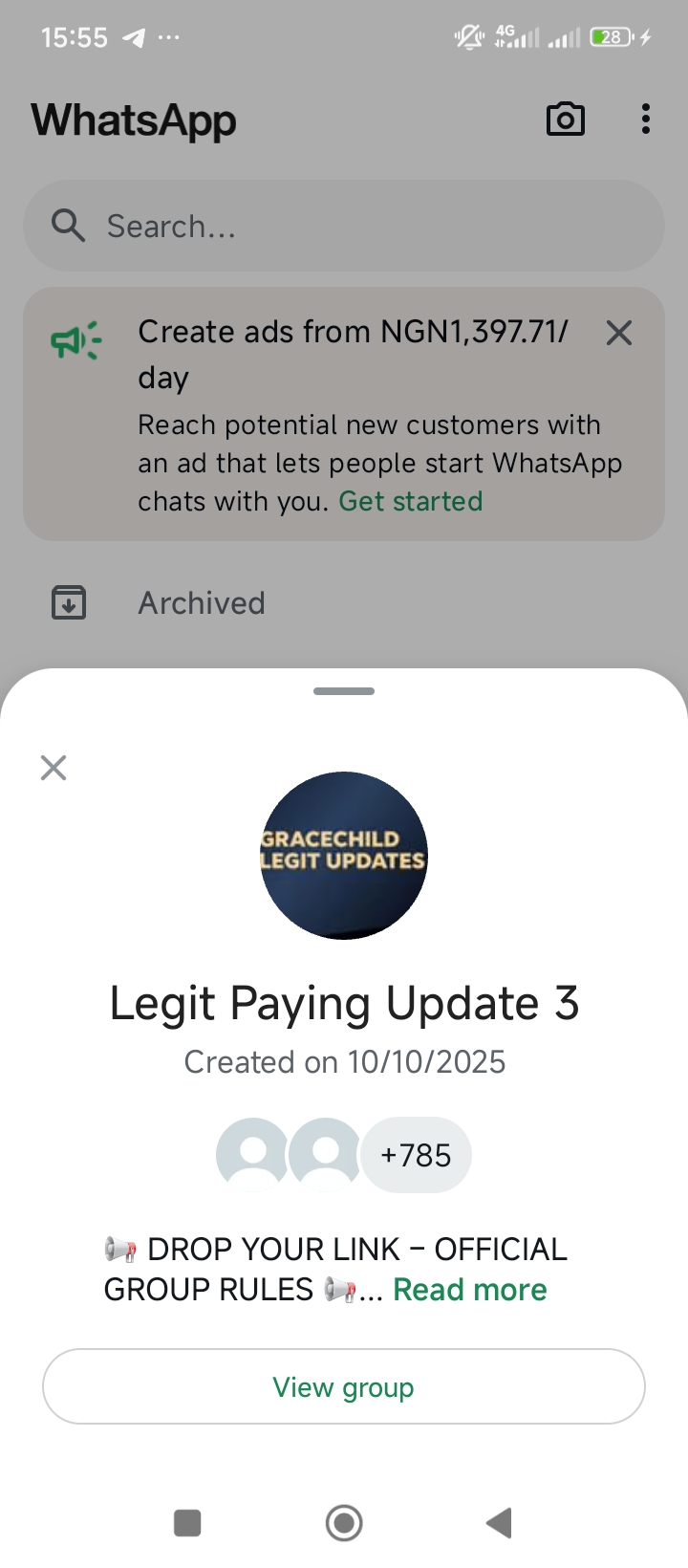Screen dimensions: 688x1568
Task: Open Archived chats
Action: [x=201, y=603]
